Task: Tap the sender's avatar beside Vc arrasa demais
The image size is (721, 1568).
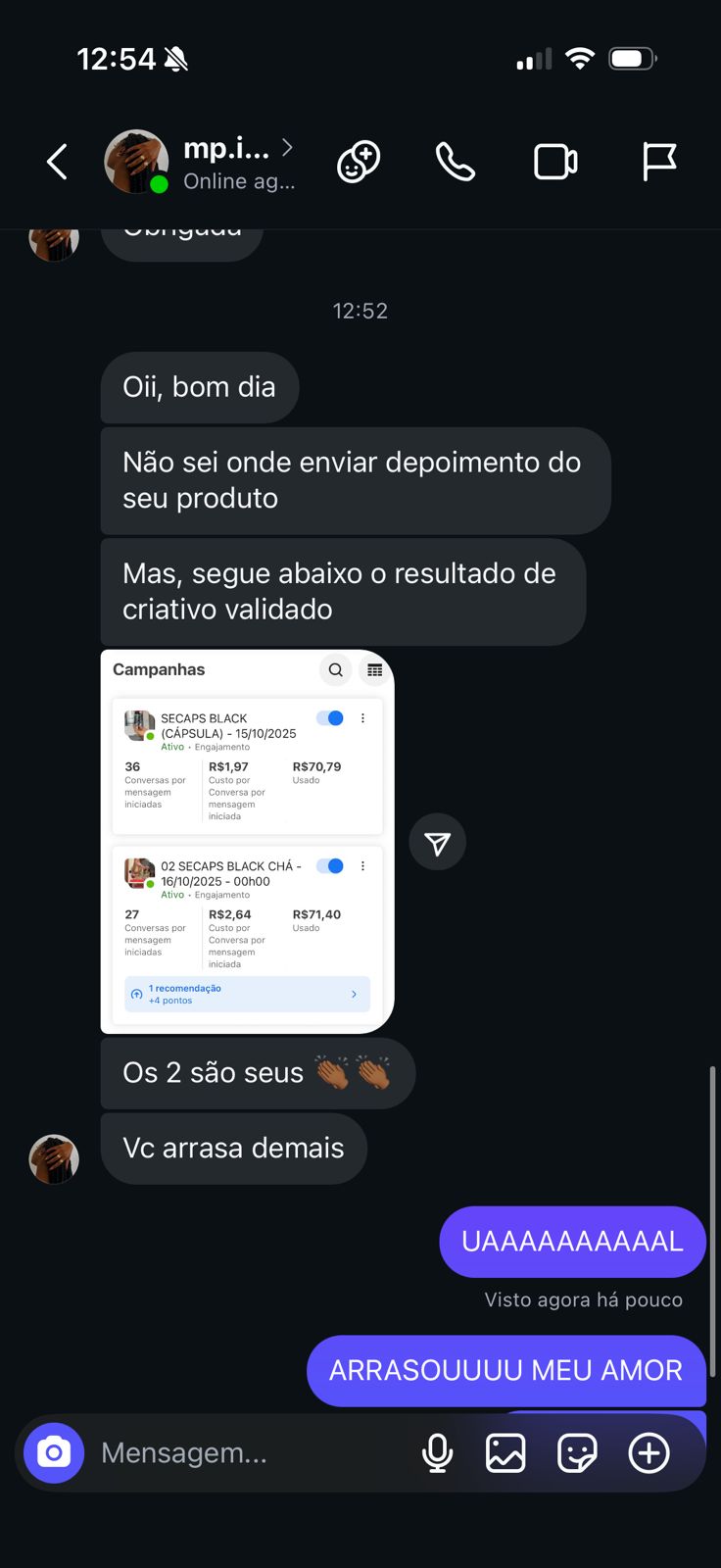Action: point(54,1159)
